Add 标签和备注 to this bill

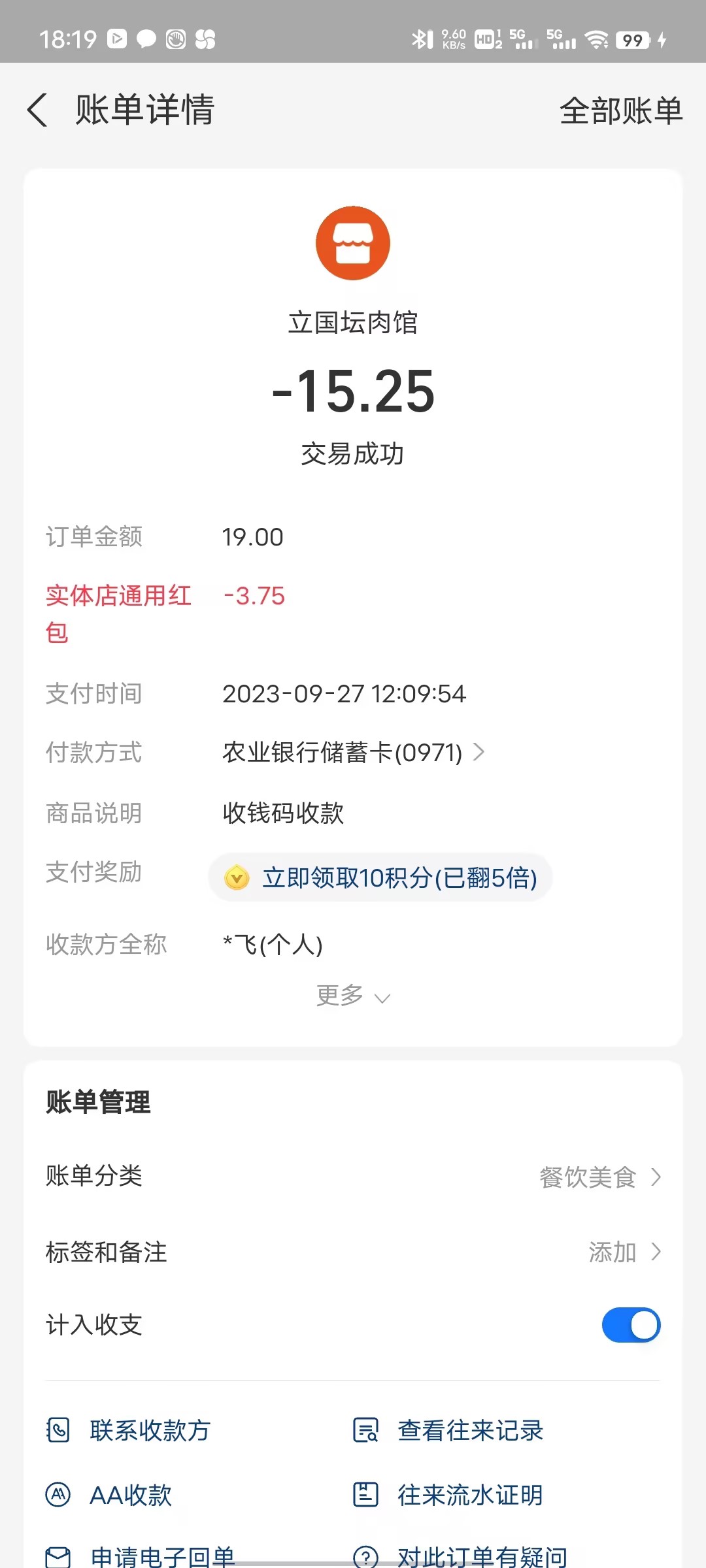pyautogui.click(x=624, y=1252)
